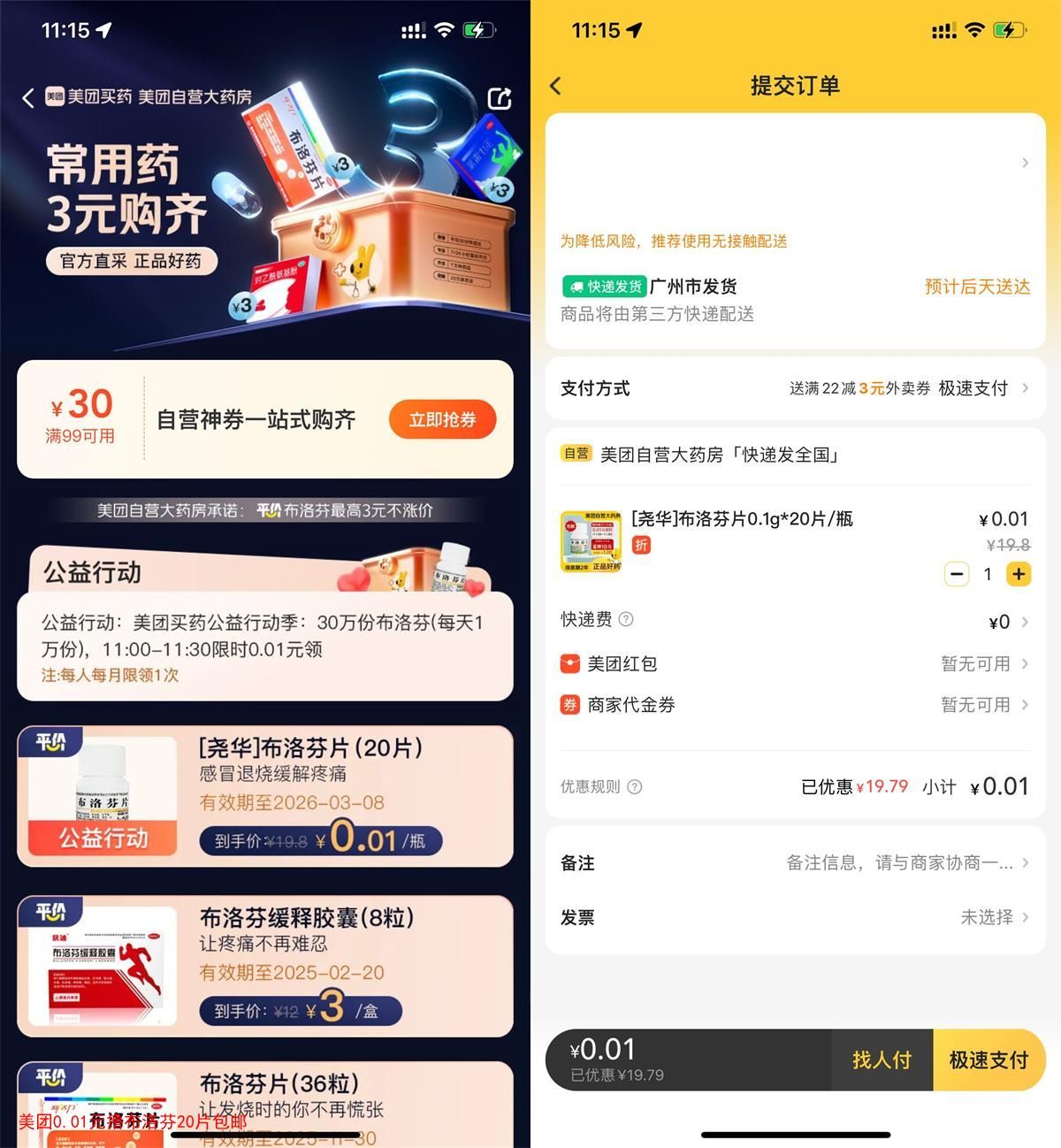
Task: Tap 找人付 to ask someone to pay
Action: click(x=882, y=1060)
